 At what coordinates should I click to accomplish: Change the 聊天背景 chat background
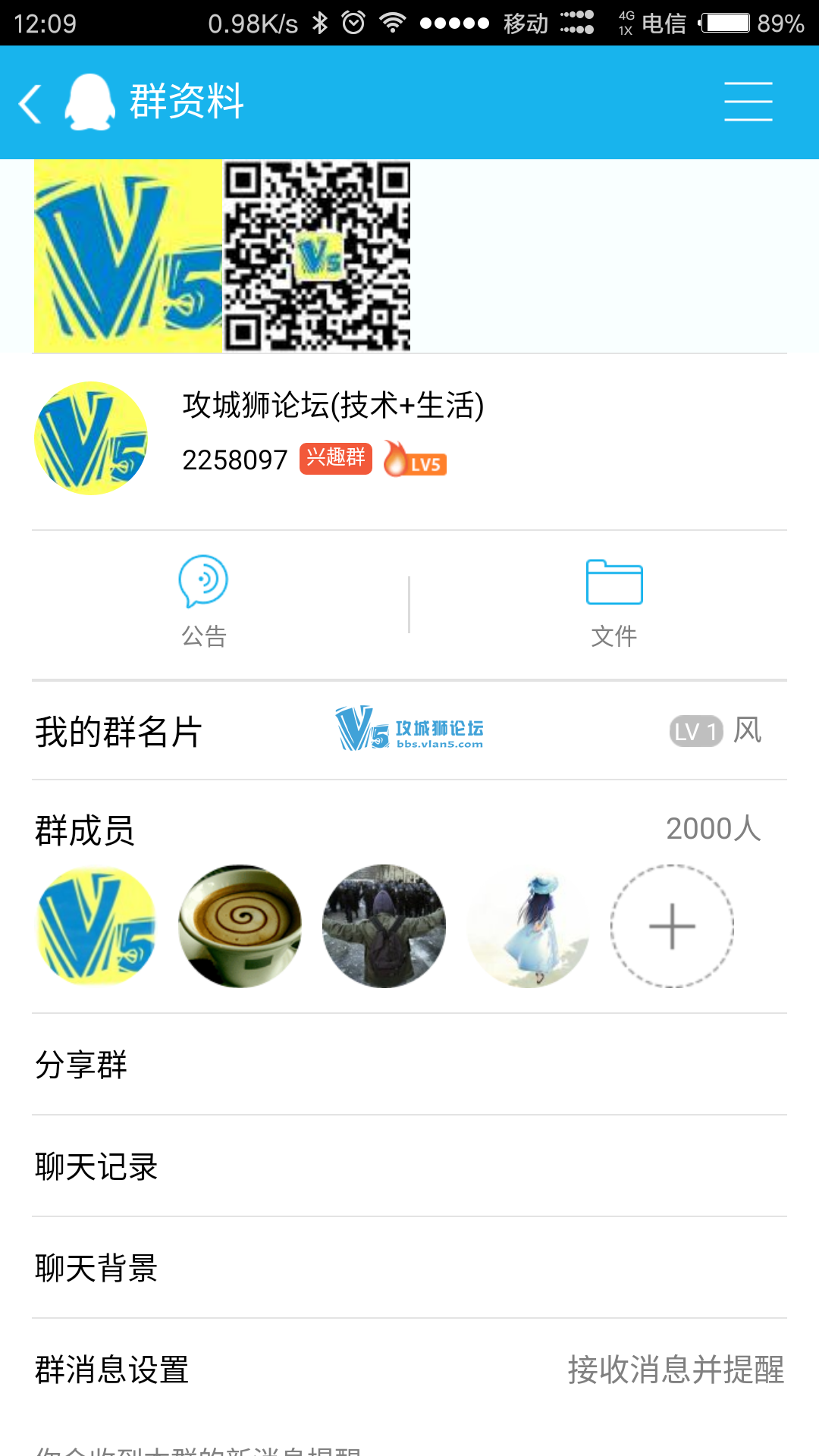(409, 1268)
